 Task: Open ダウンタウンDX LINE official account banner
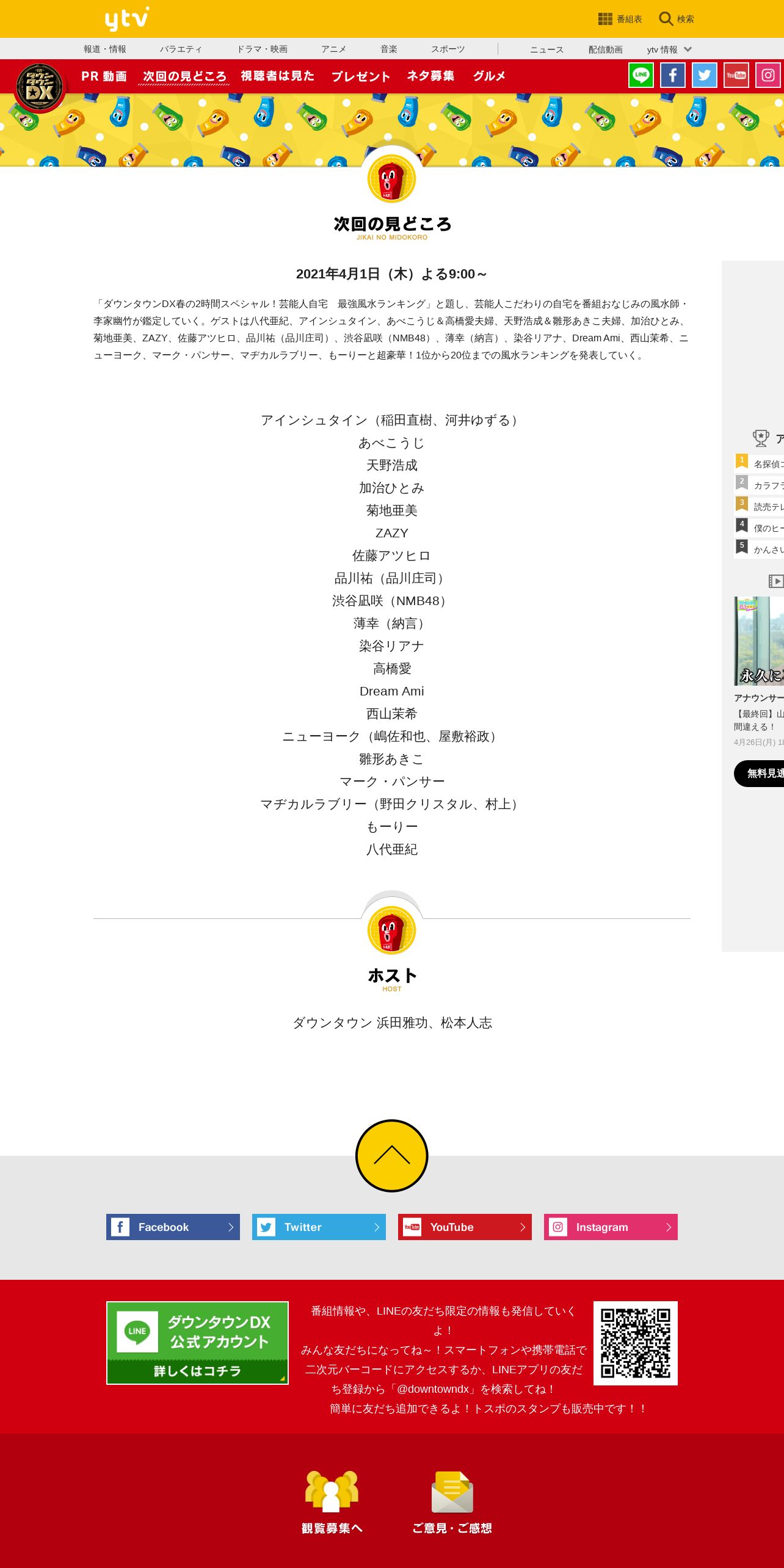point(197,1343)
